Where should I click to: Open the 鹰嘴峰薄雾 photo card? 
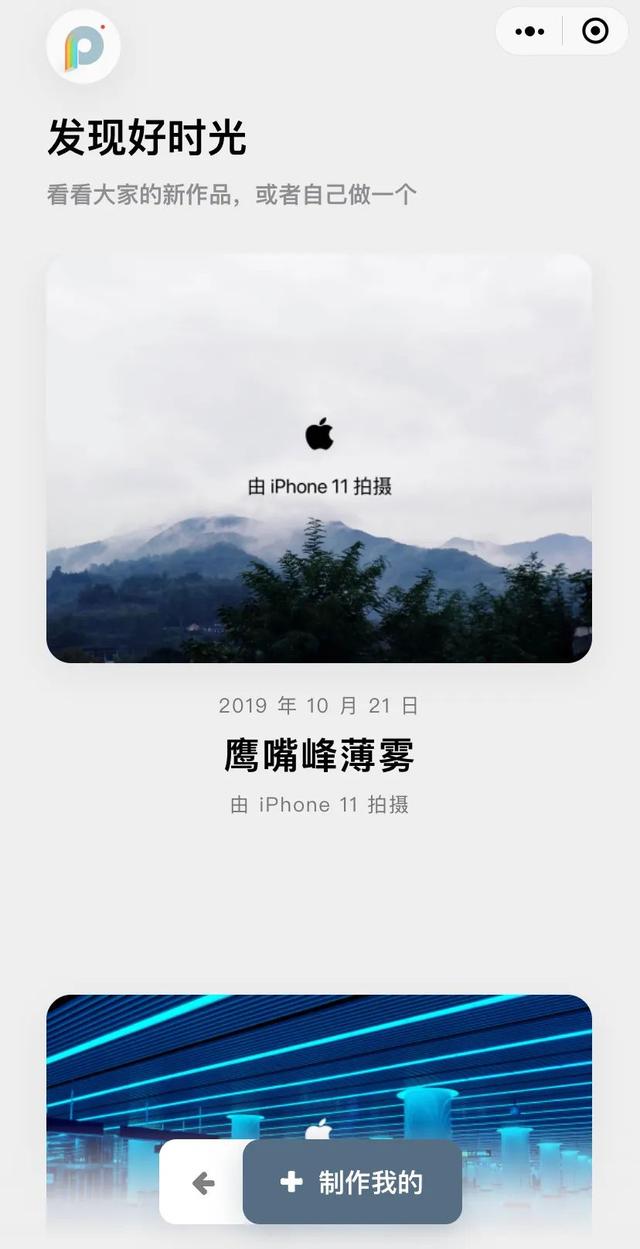(x=319, y=458)
